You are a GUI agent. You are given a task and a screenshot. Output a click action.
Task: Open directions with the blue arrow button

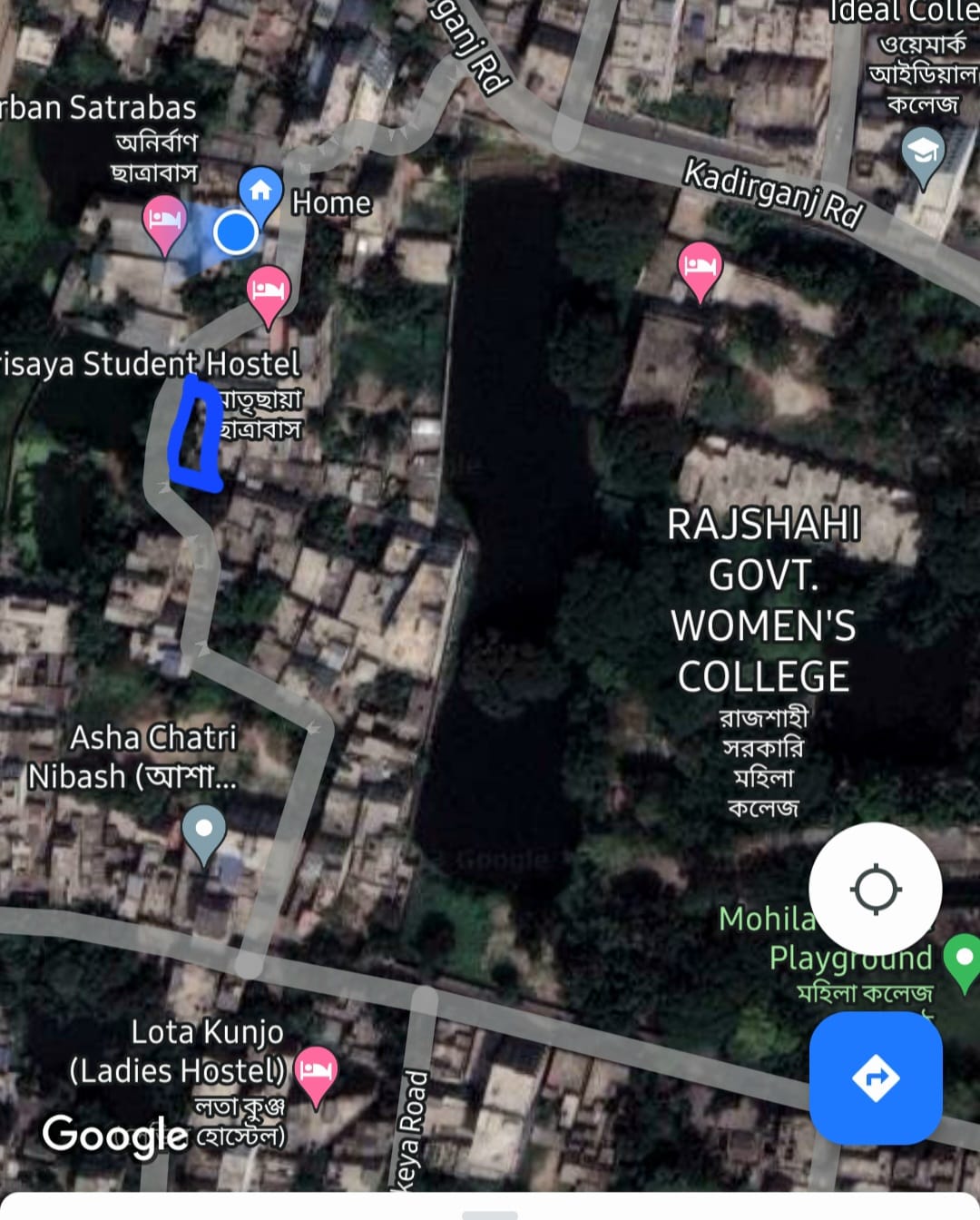click(876, 1078)
